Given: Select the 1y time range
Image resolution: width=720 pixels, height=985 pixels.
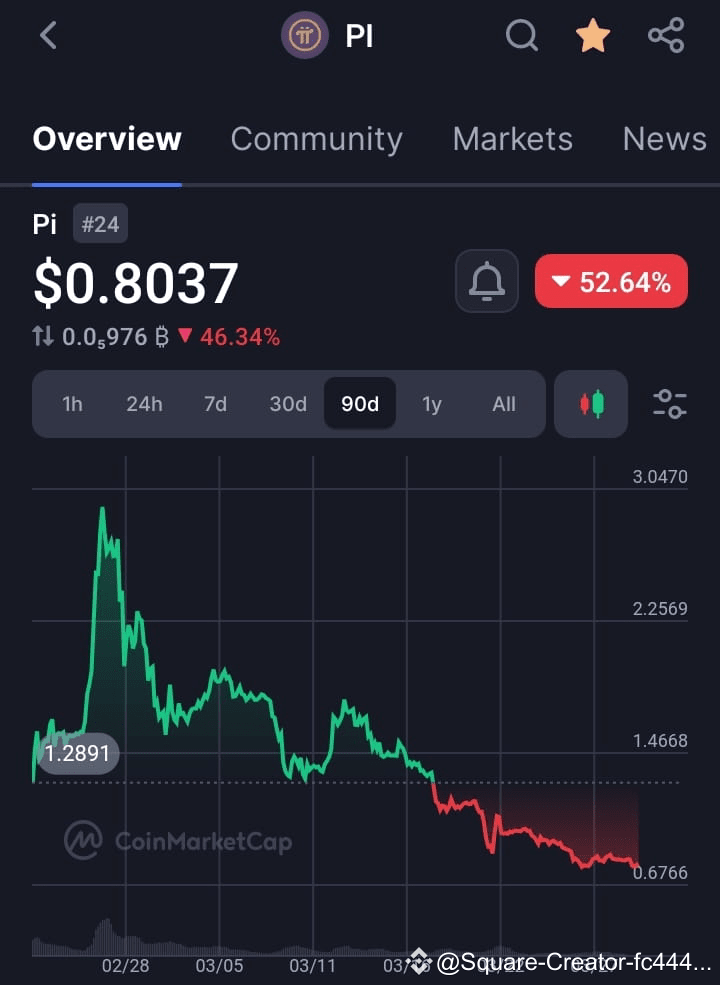Looking at the screenshot, I should pos(431,404).
